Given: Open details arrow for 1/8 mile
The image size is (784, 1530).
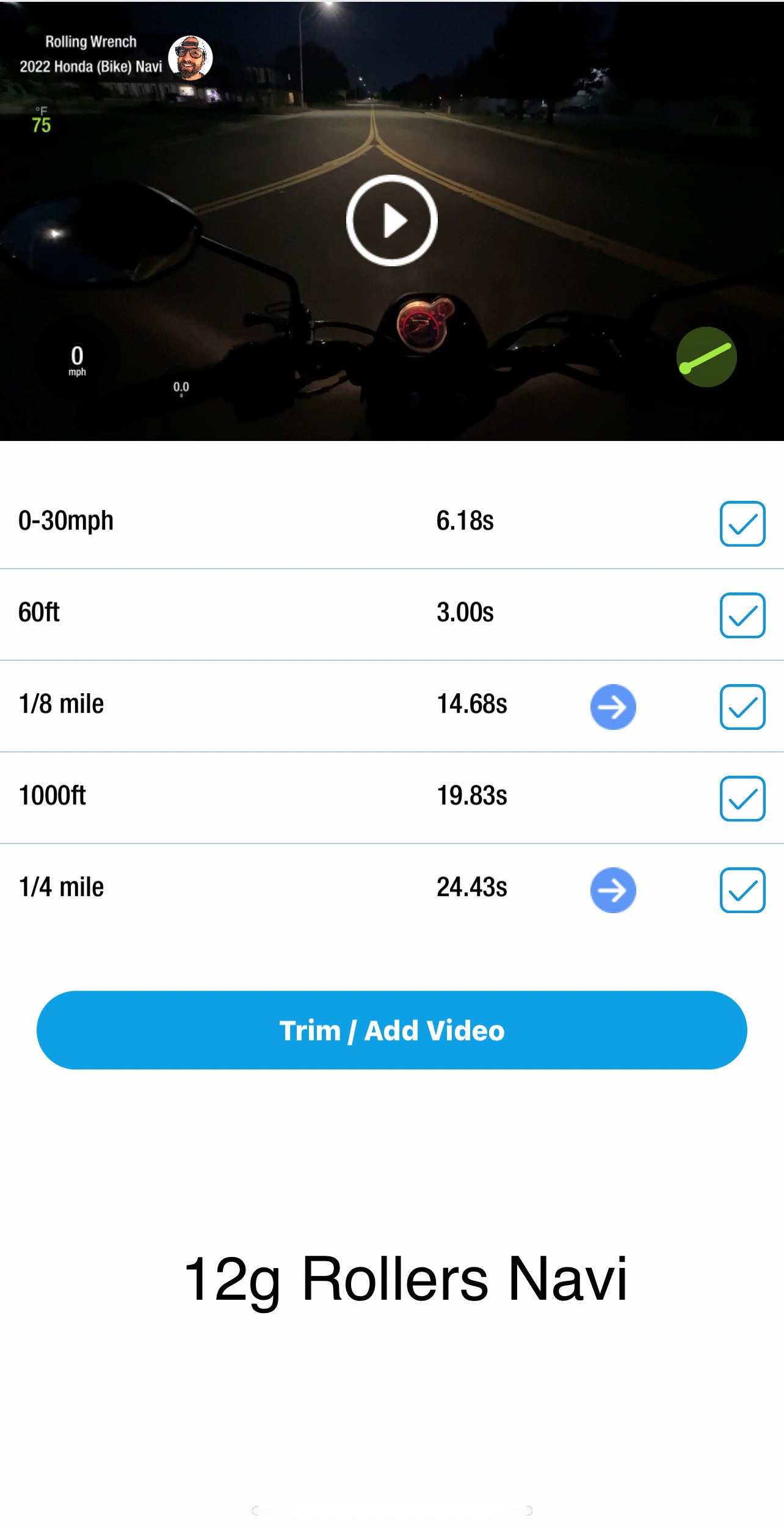Looking at the screenshot, I should (x=613, y=707).
